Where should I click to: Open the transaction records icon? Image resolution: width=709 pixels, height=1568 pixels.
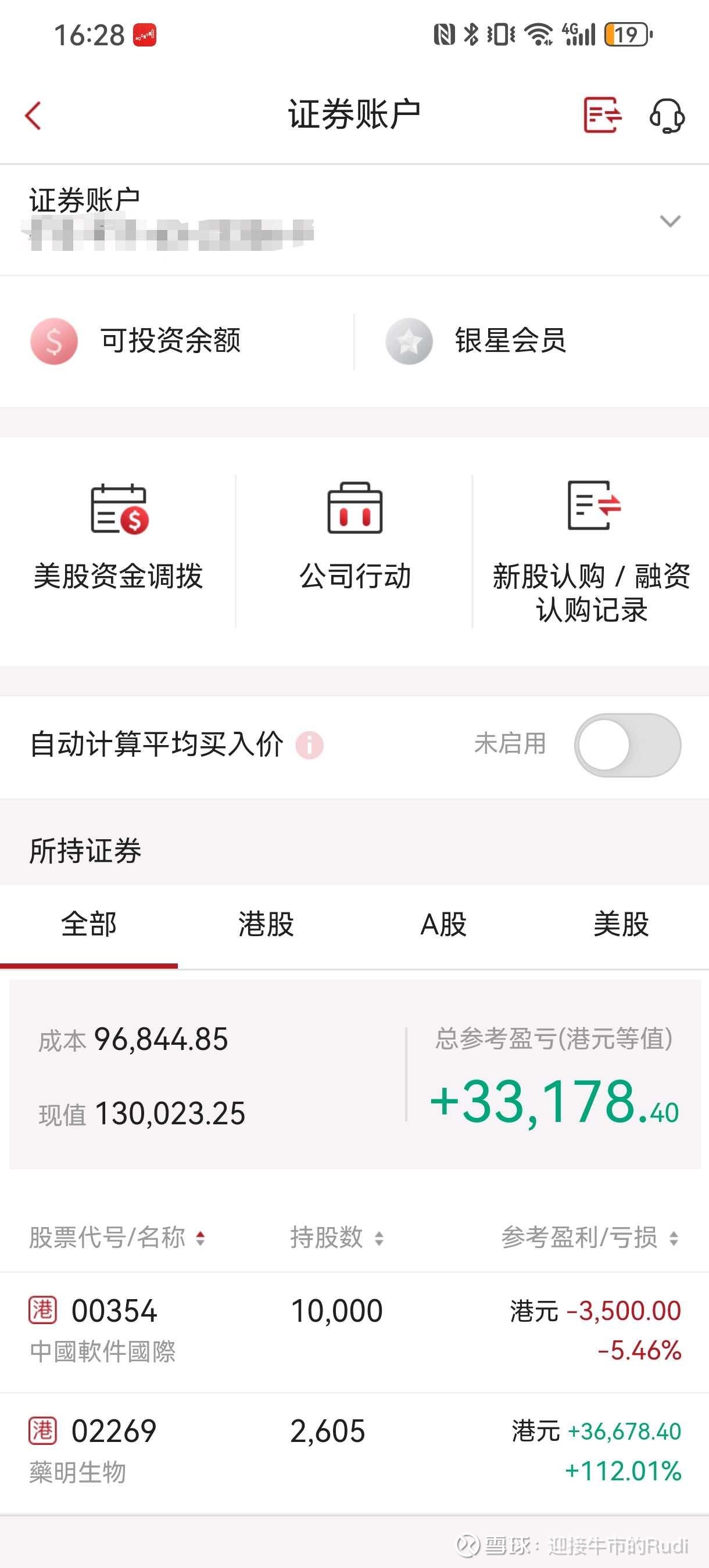pyautogui.click(x=602, y=114)
